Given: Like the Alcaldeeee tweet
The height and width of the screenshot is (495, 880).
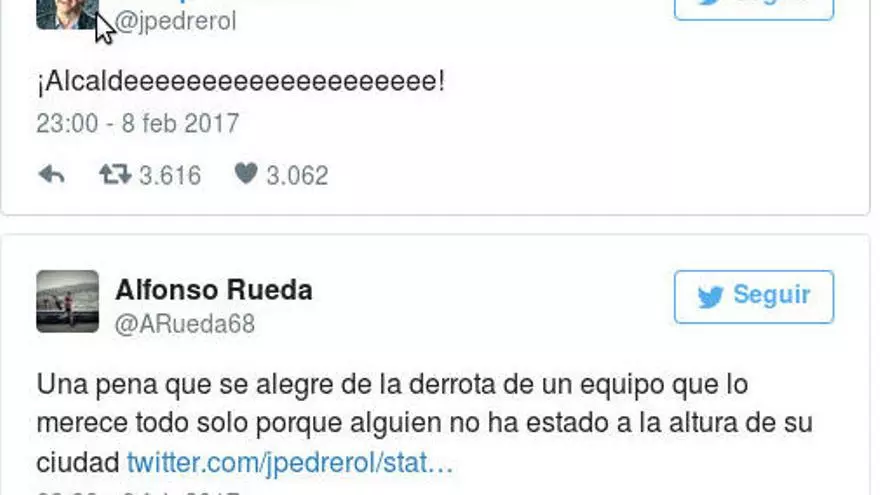Looking at the screenshot, I should [246, 175].
